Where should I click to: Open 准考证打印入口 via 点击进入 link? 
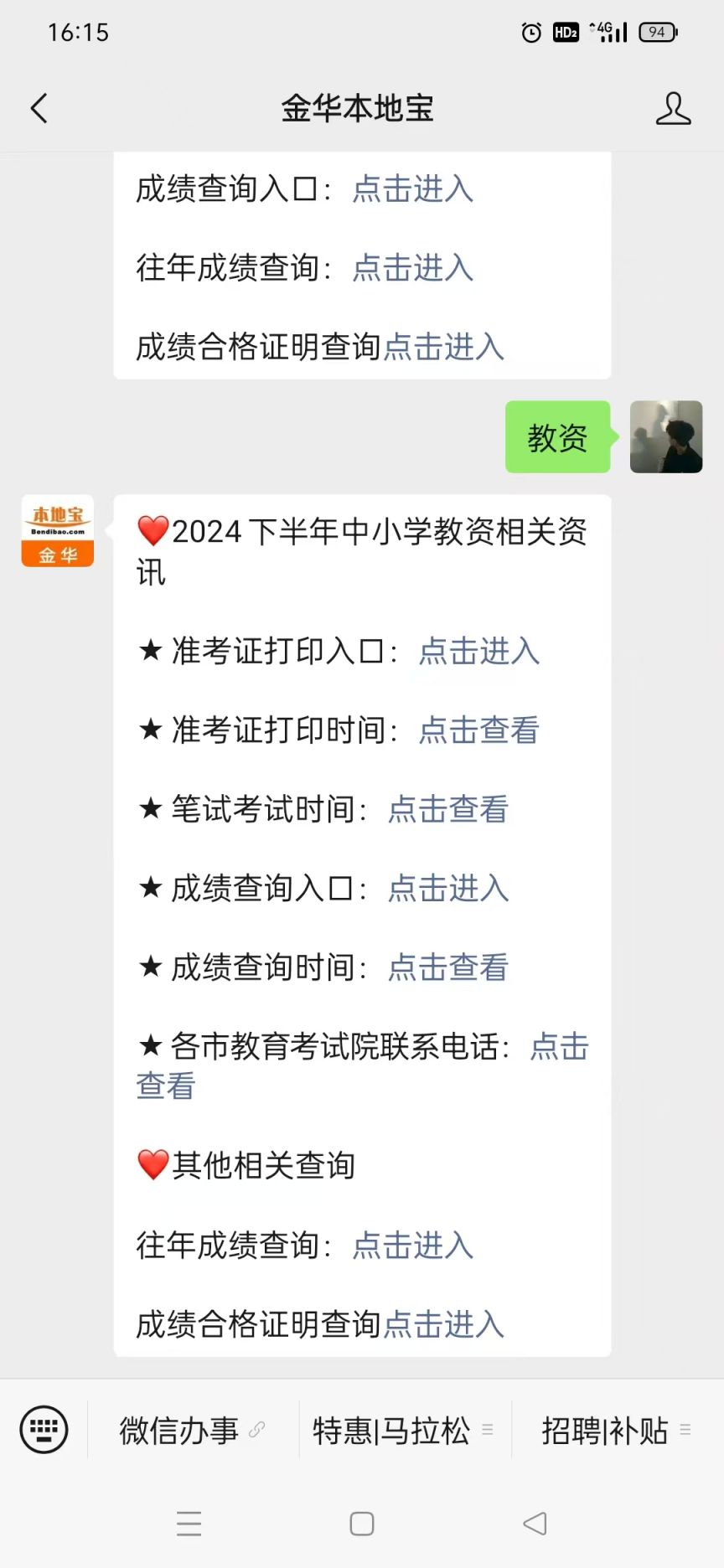pyautogui.click(x=477, y=652)
